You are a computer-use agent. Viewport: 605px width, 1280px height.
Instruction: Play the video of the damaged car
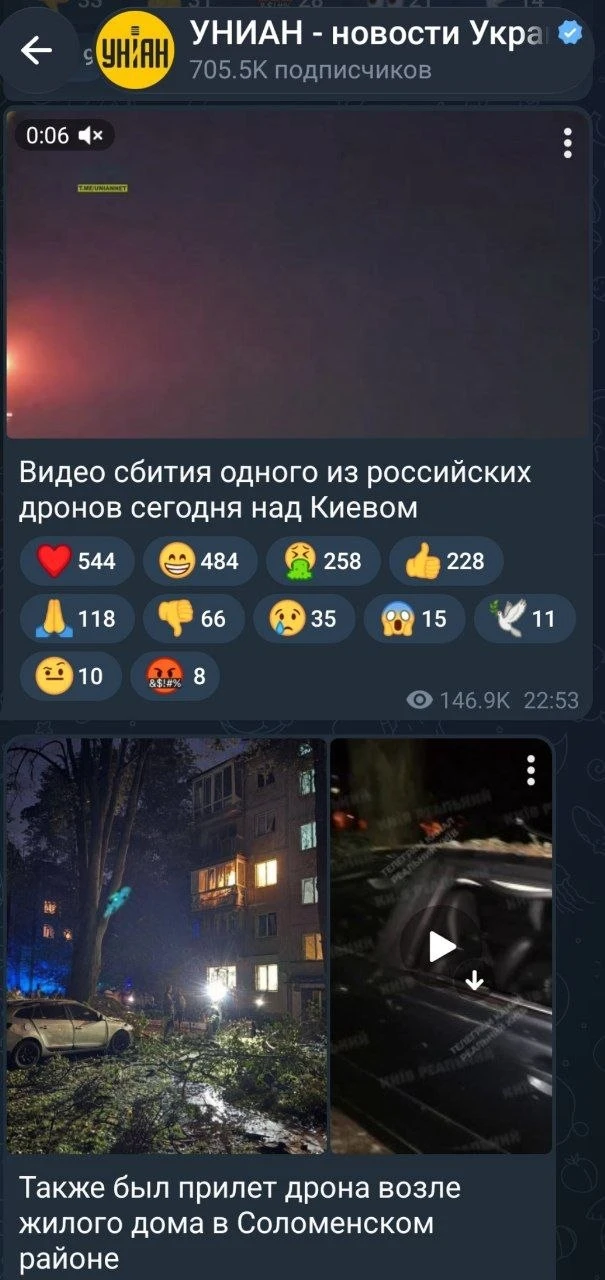coord(441,946)
